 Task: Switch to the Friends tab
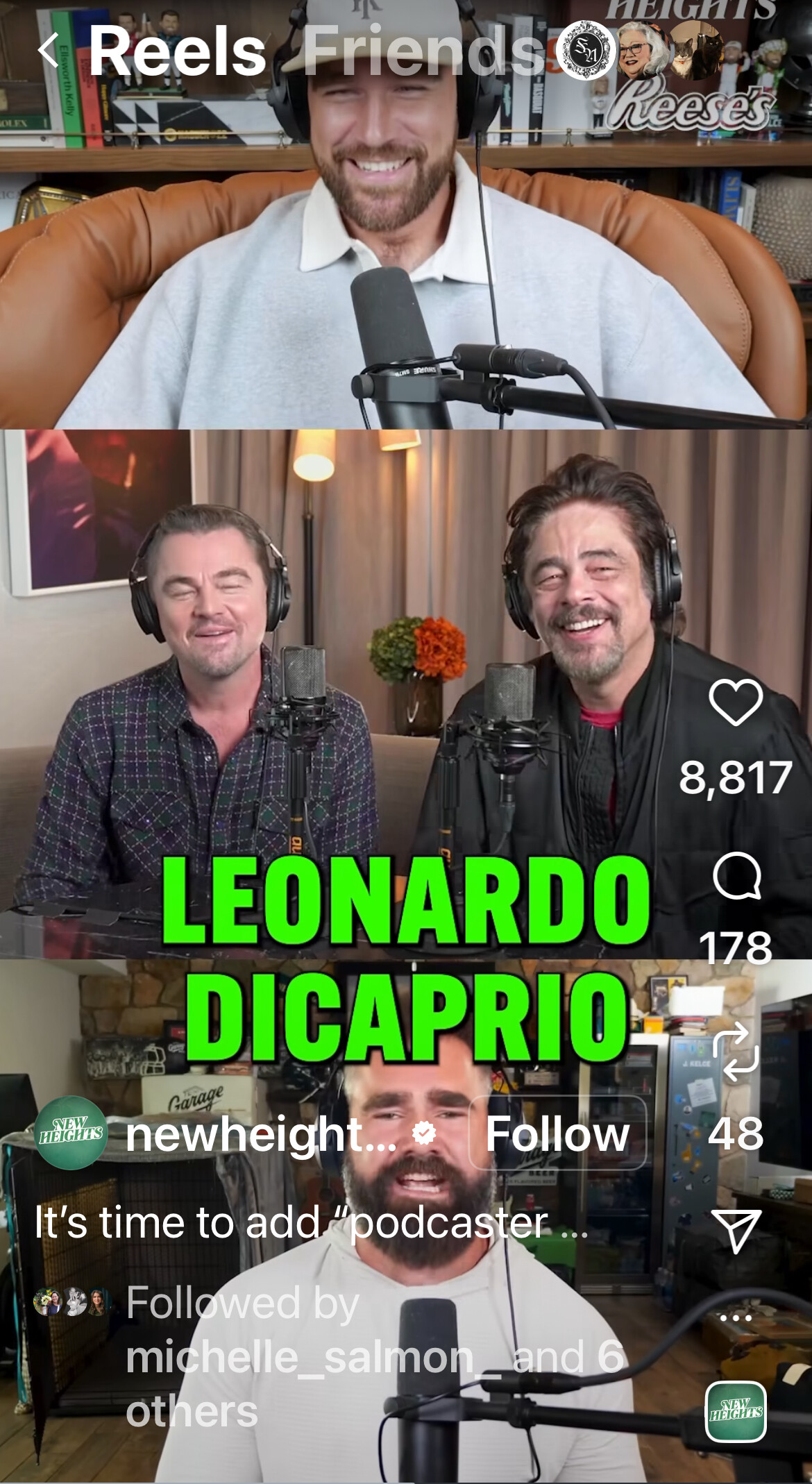tap(423, 51)
